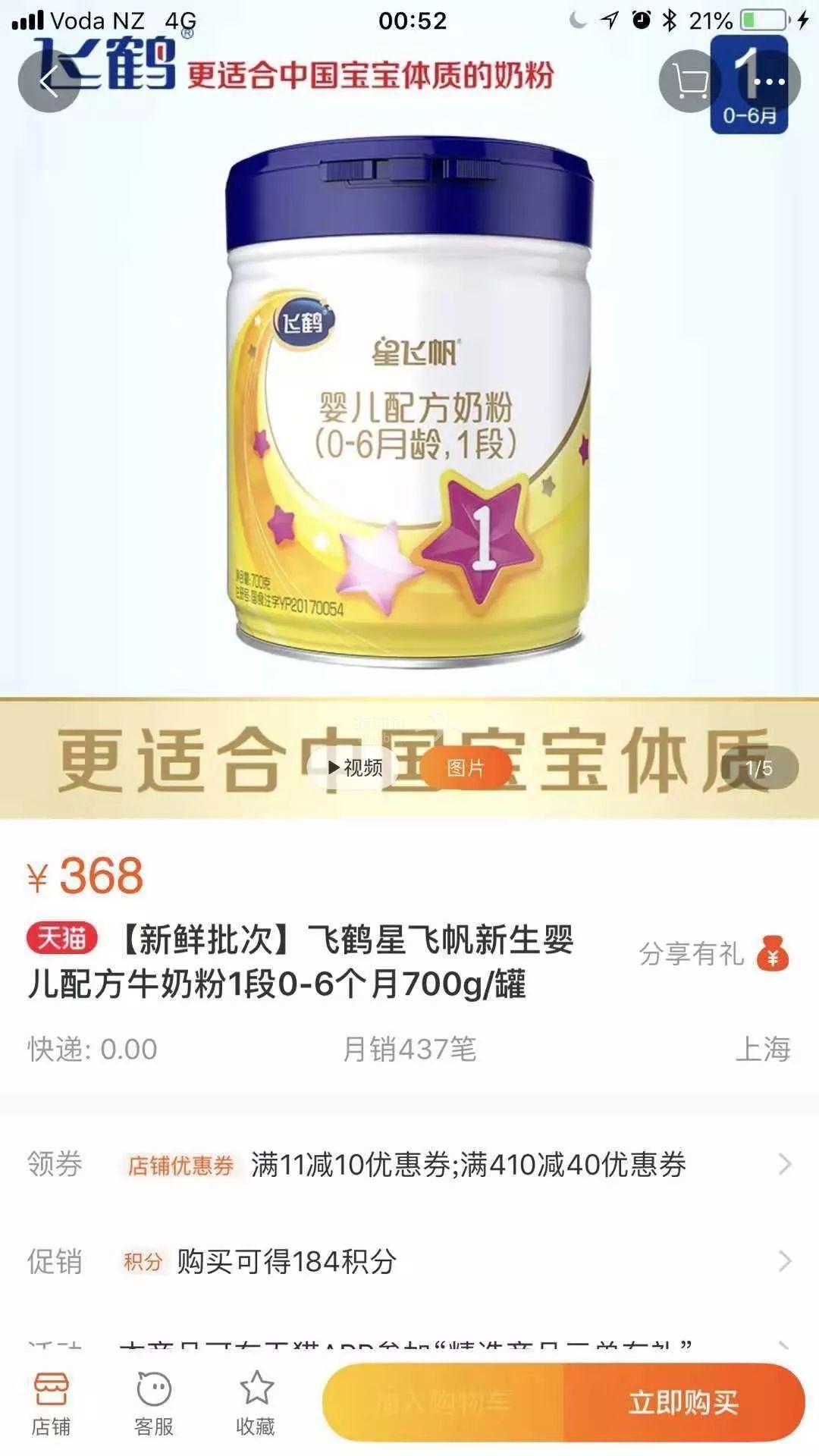Open the 促销 points promotion row
The image size is (819, 1456).
point(409,1262)
